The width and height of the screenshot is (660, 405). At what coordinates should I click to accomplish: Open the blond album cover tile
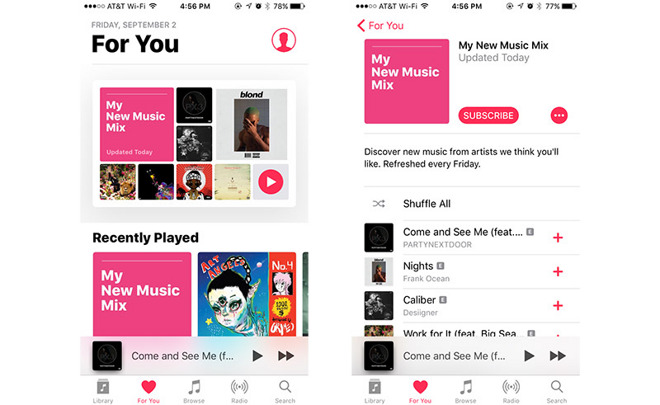[251, 123]
